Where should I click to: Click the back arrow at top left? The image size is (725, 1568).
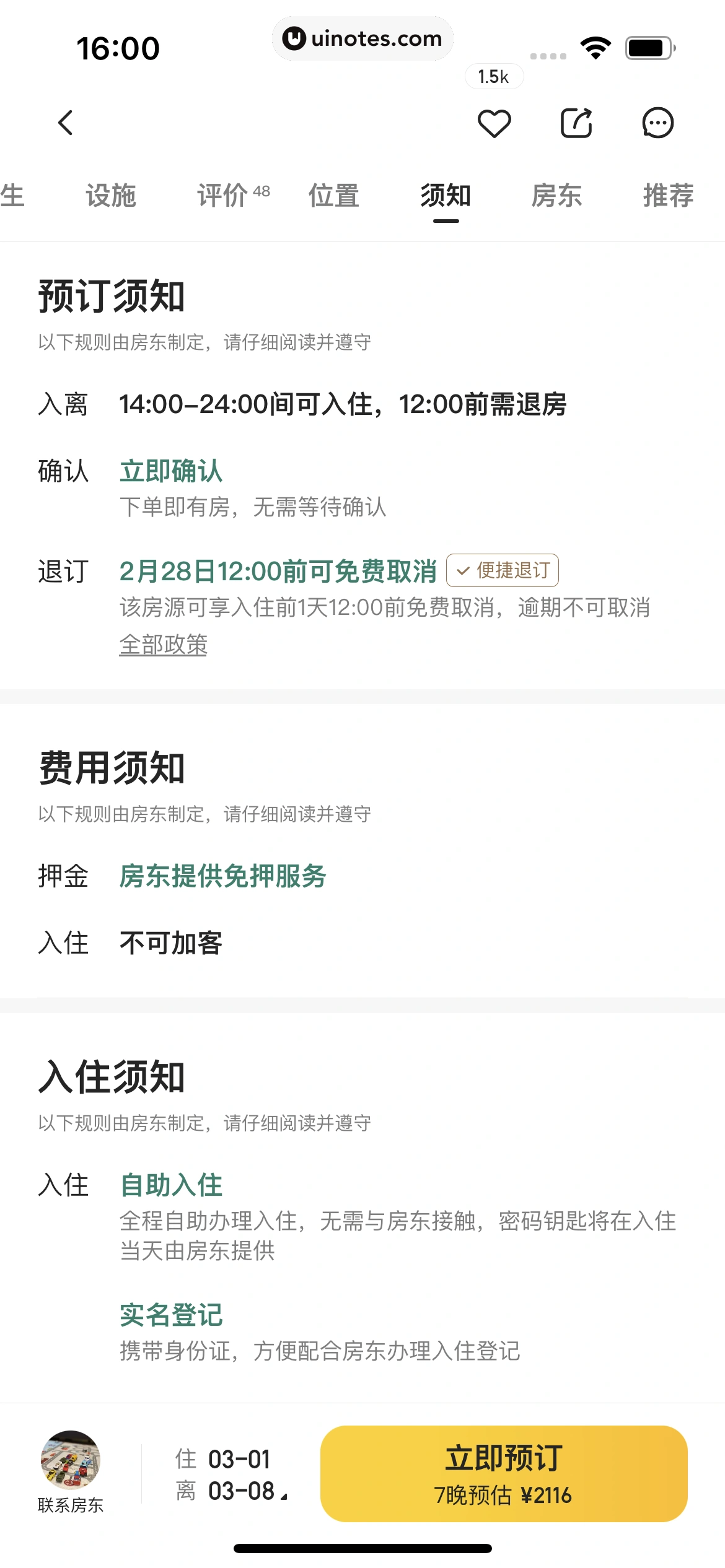coord(66,123)
